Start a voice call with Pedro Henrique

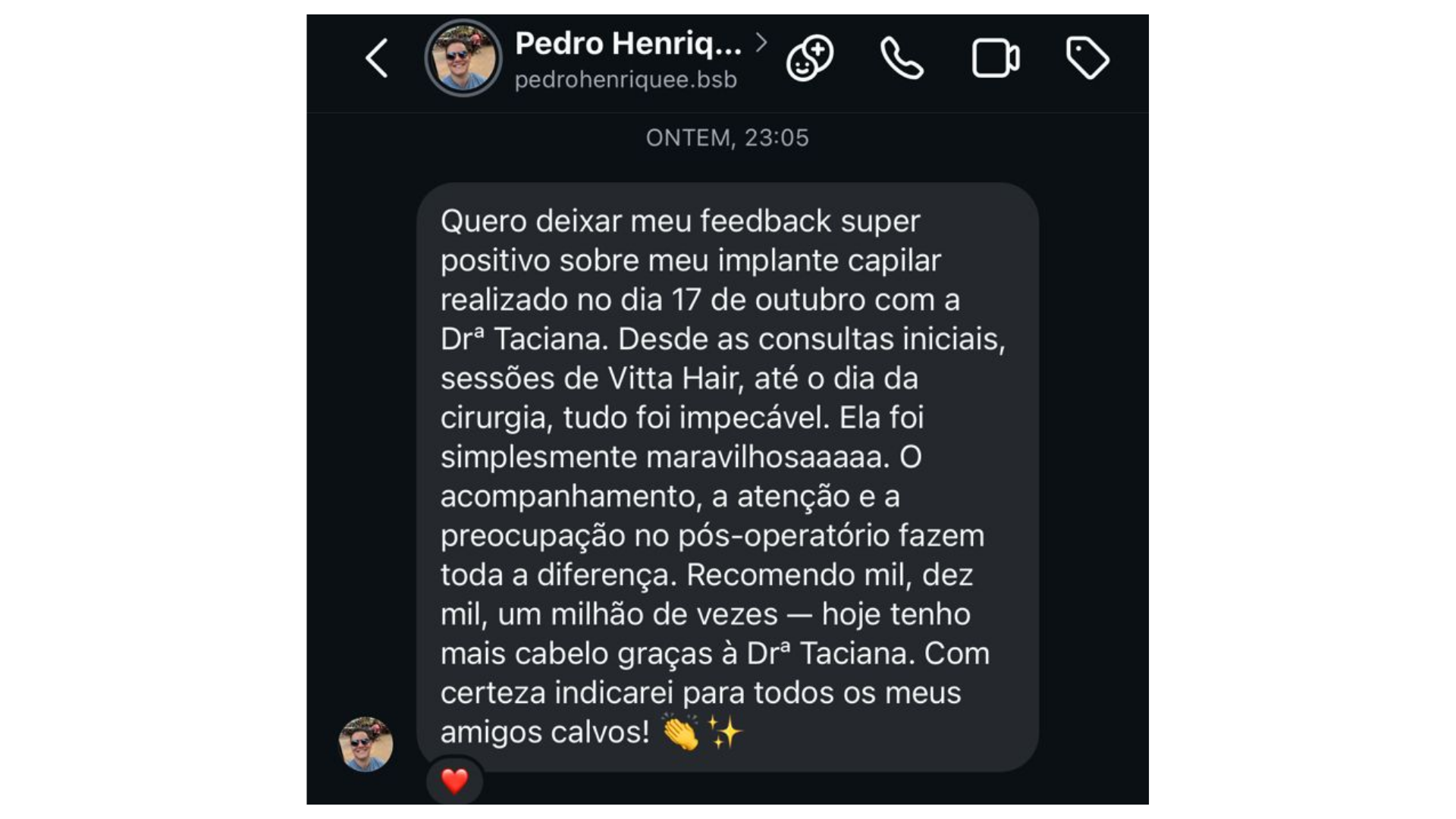coord(902,58)
